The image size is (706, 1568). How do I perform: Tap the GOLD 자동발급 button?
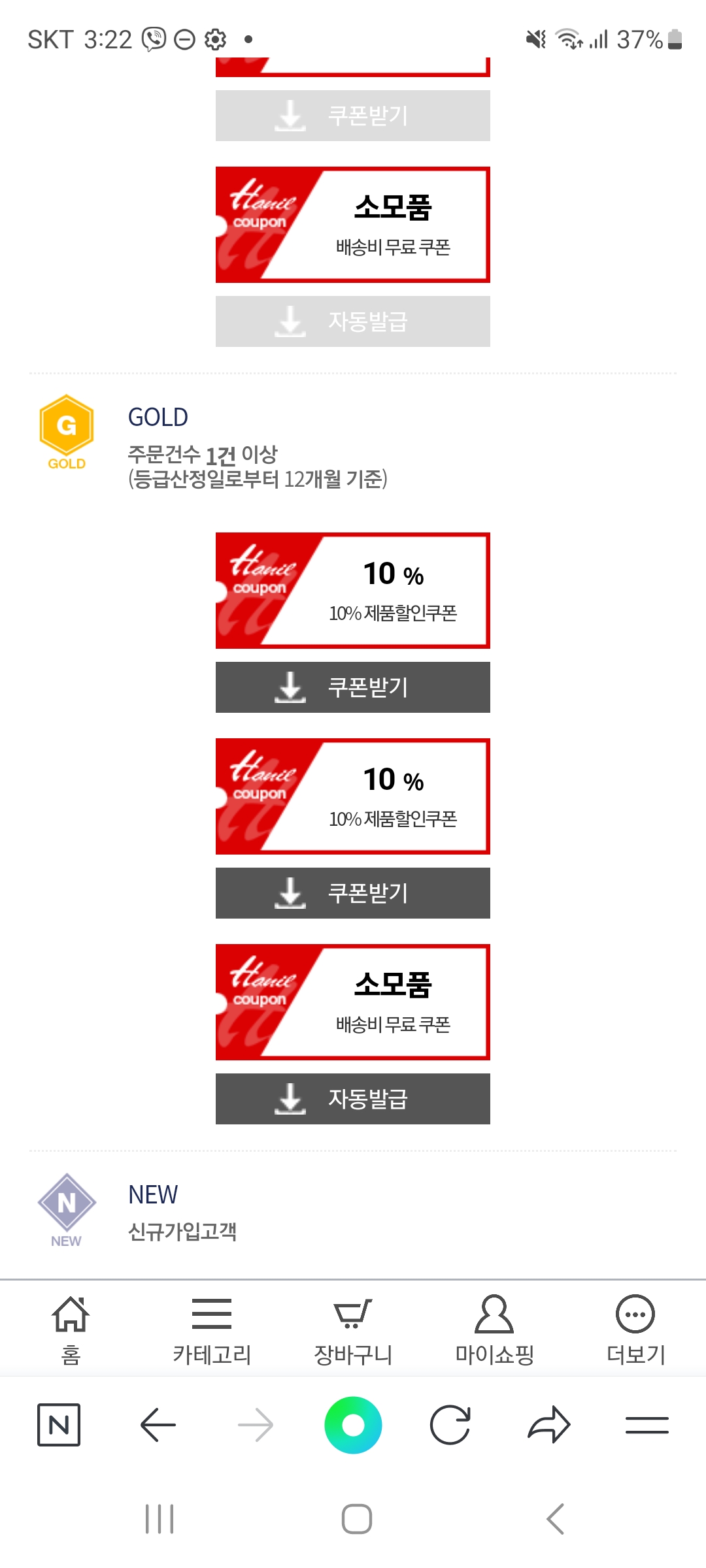353,1099
